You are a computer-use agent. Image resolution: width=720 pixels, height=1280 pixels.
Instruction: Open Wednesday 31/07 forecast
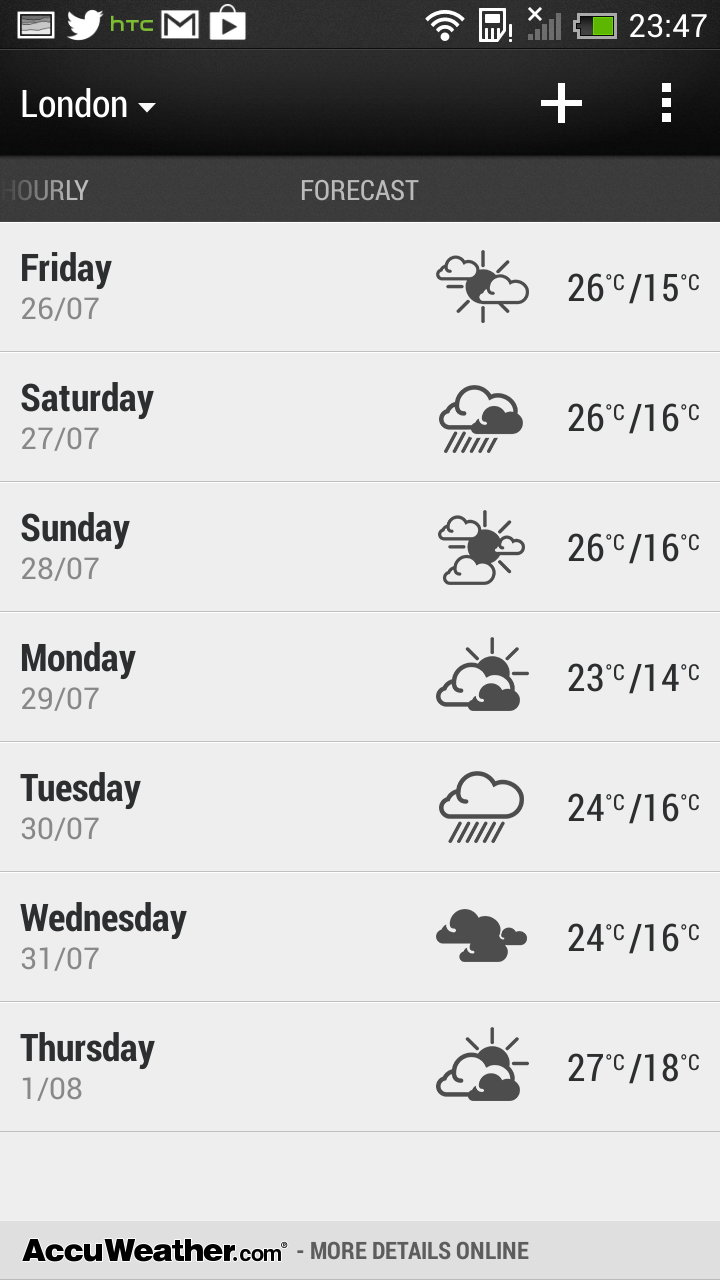click(360, 937)
